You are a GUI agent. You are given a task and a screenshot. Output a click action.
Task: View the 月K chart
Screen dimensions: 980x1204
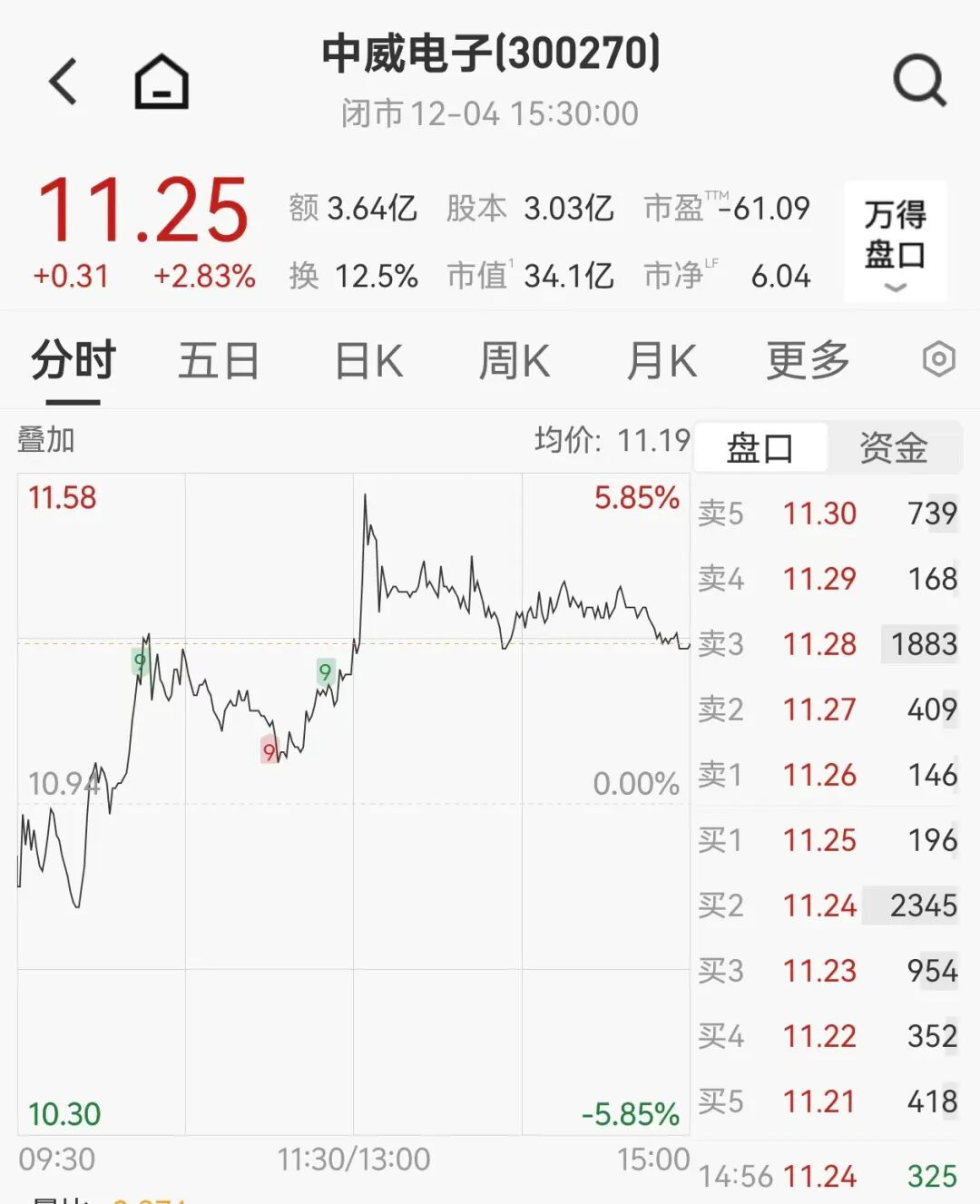coord(661,361)
